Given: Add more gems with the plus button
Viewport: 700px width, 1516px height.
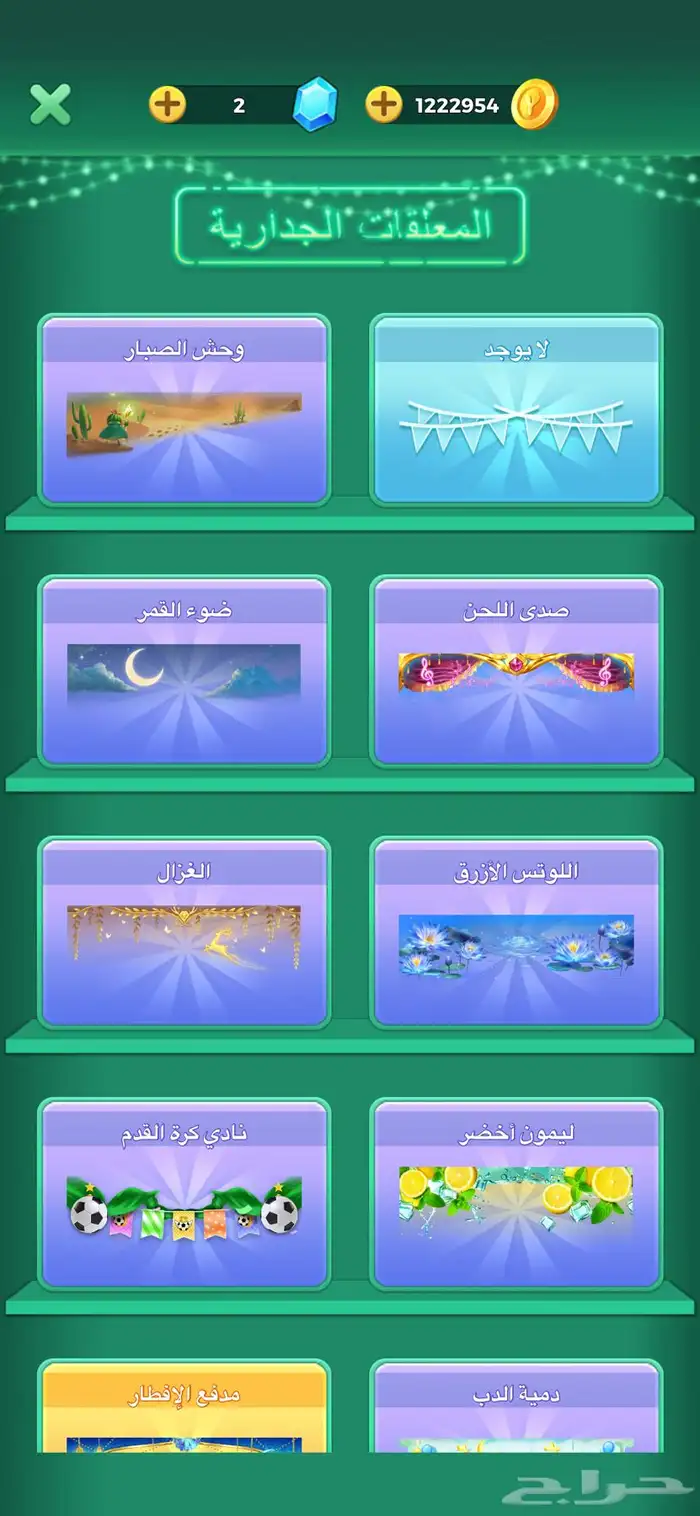Looking at the screenshot, I should (x=168, y=104).
